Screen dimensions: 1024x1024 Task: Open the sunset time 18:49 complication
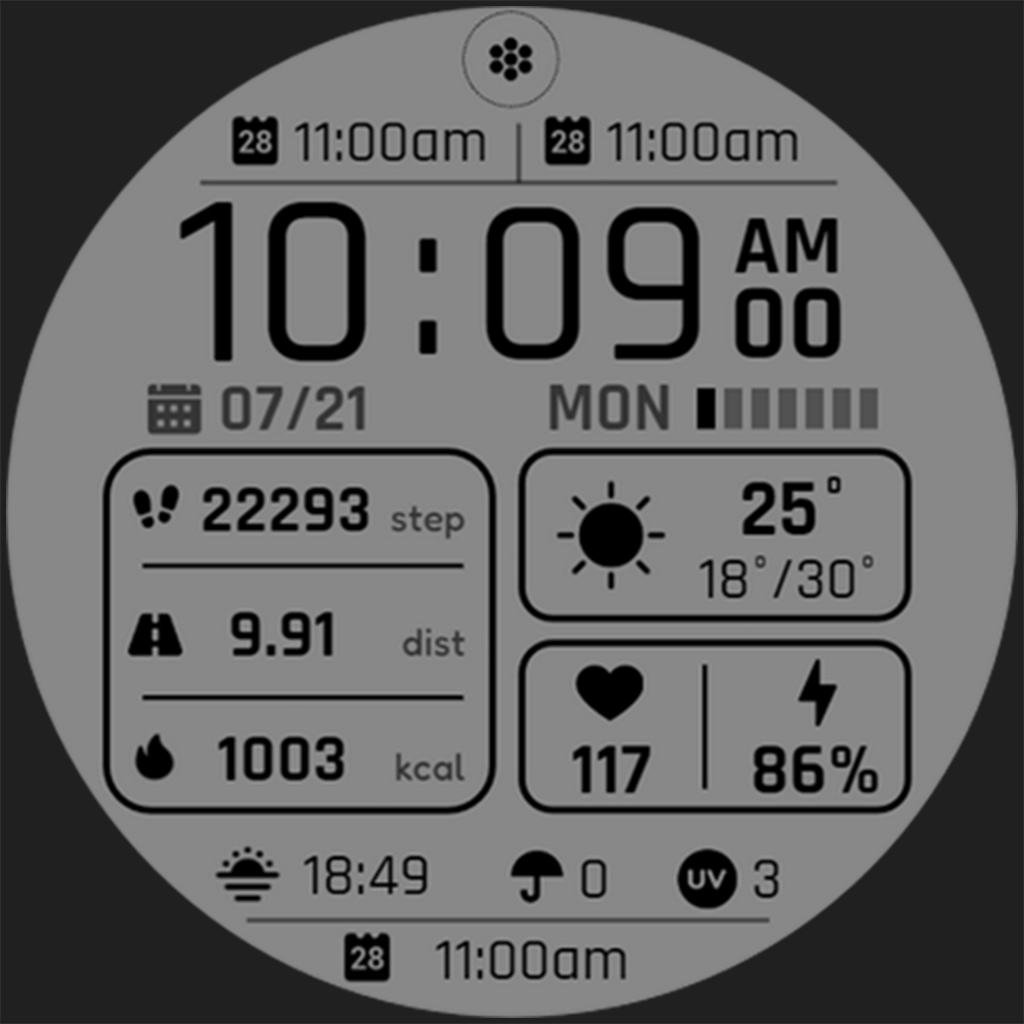(324, 877)
